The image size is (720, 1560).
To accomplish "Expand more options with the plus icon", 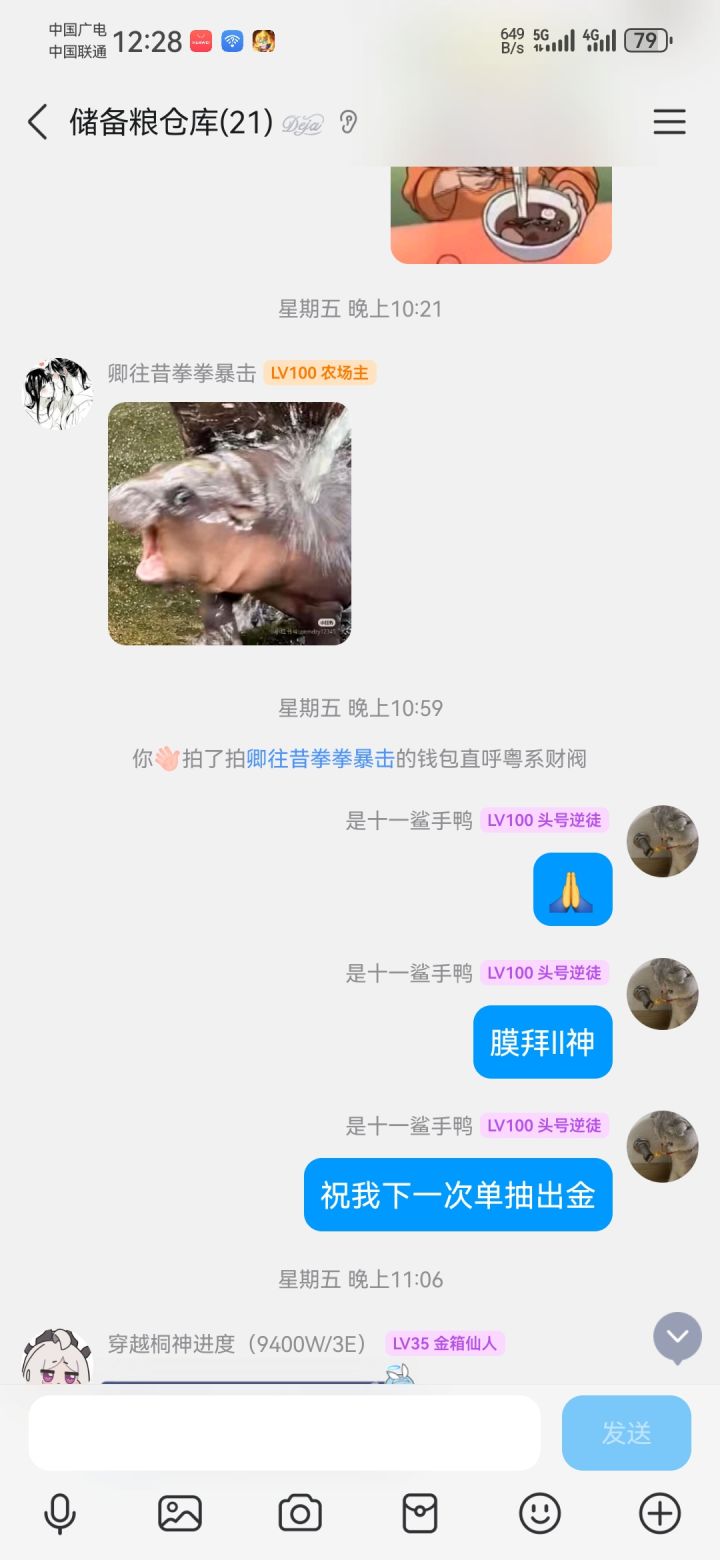I will click(660, 1513).
